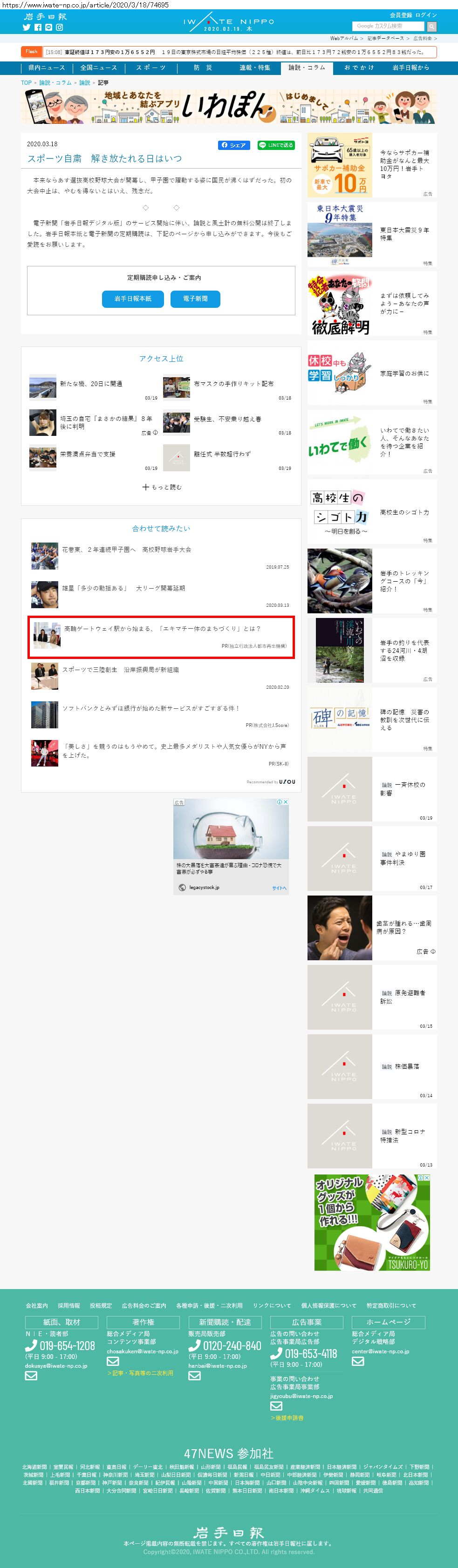
Task: Switch to the スポーツ tab
Action: click(150, 68)
